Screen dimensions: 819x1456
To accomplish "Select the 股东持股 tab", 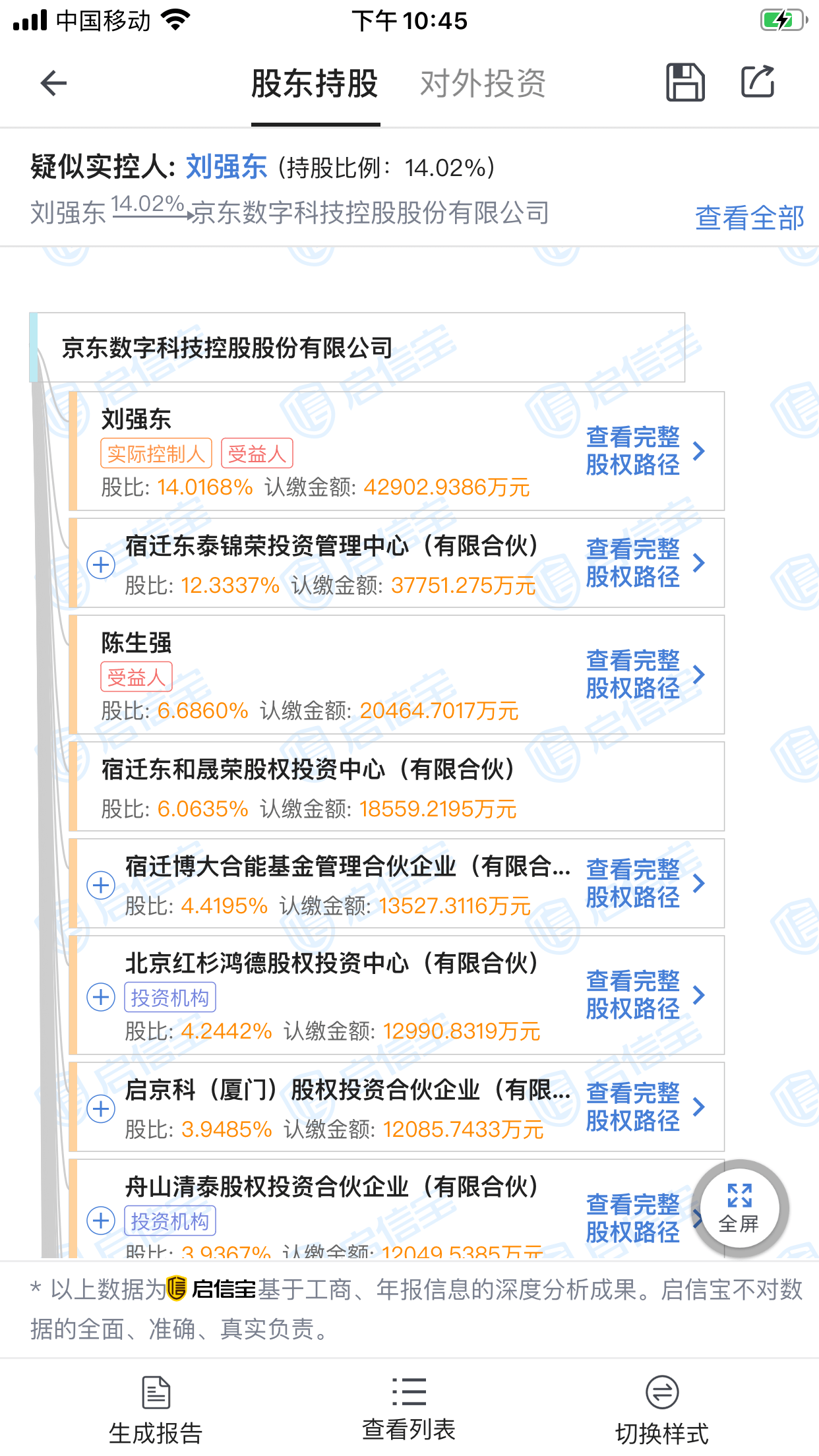I will coord(315,83).
